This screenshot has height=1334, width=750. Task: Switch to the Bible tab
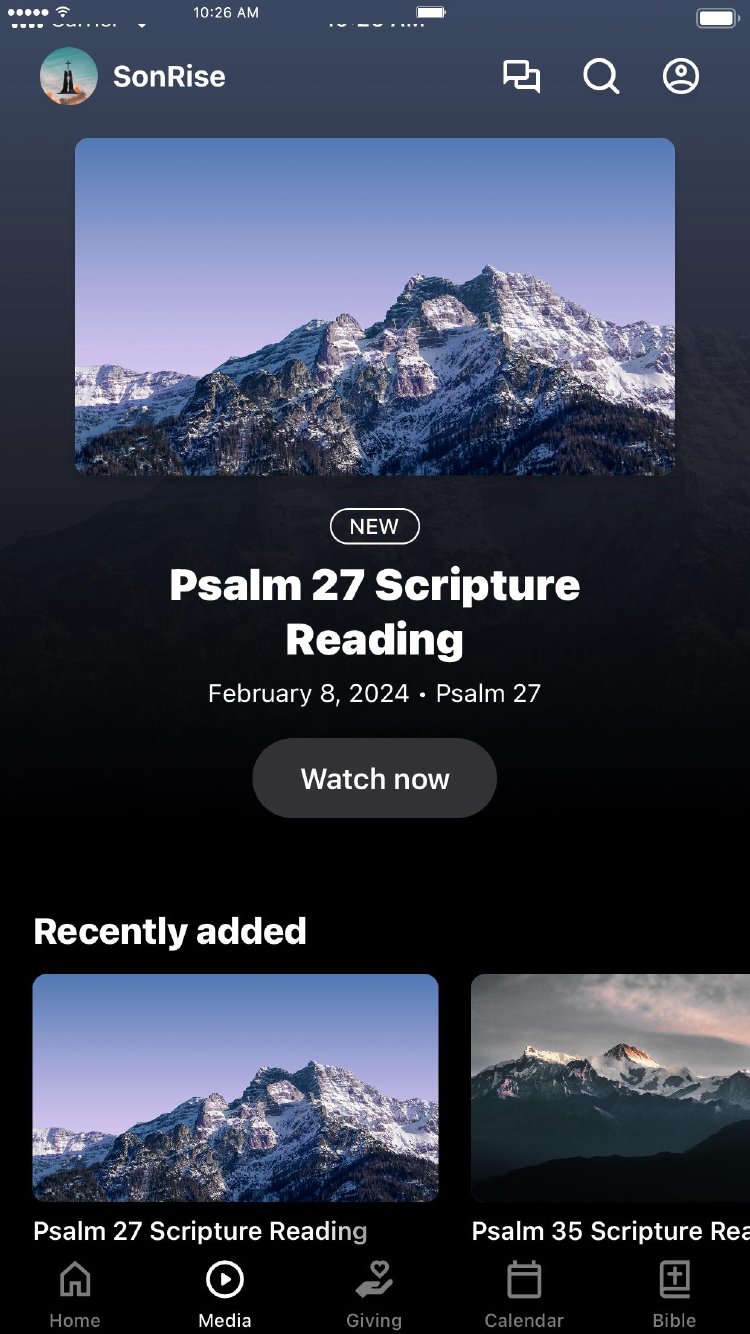674,1294
